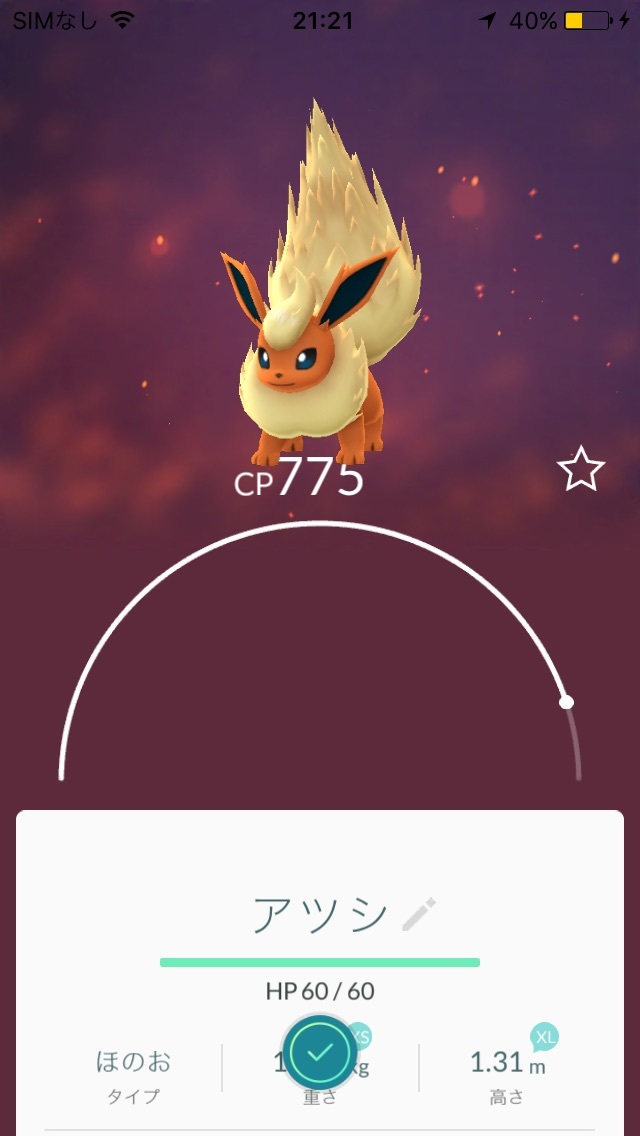Tap the round checkmark button at the bottom
Screen dimensions: 640x1136
coord(319,1052)
